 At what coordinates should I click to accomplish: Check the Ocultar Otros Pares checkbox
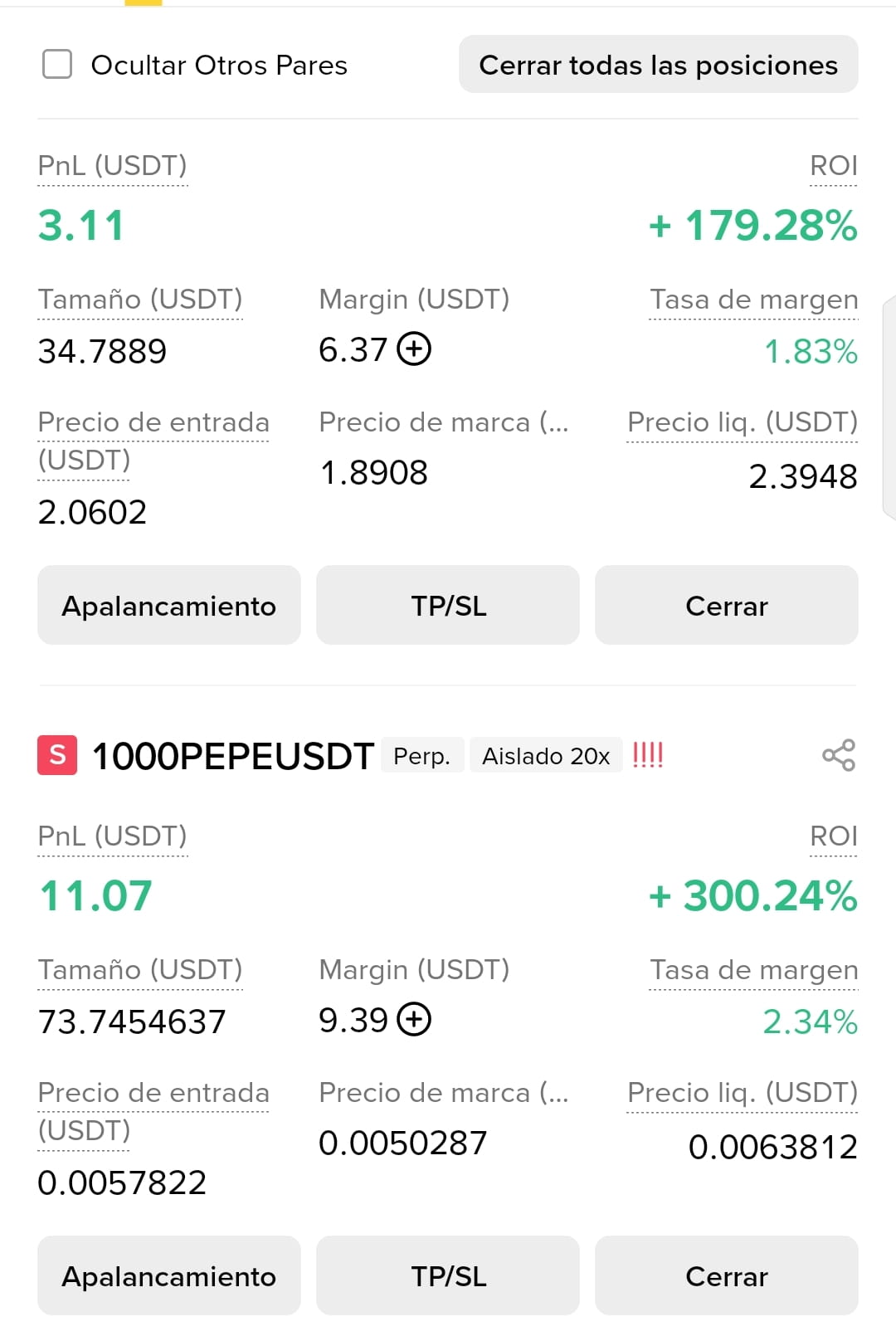click(x=57, y=64)
